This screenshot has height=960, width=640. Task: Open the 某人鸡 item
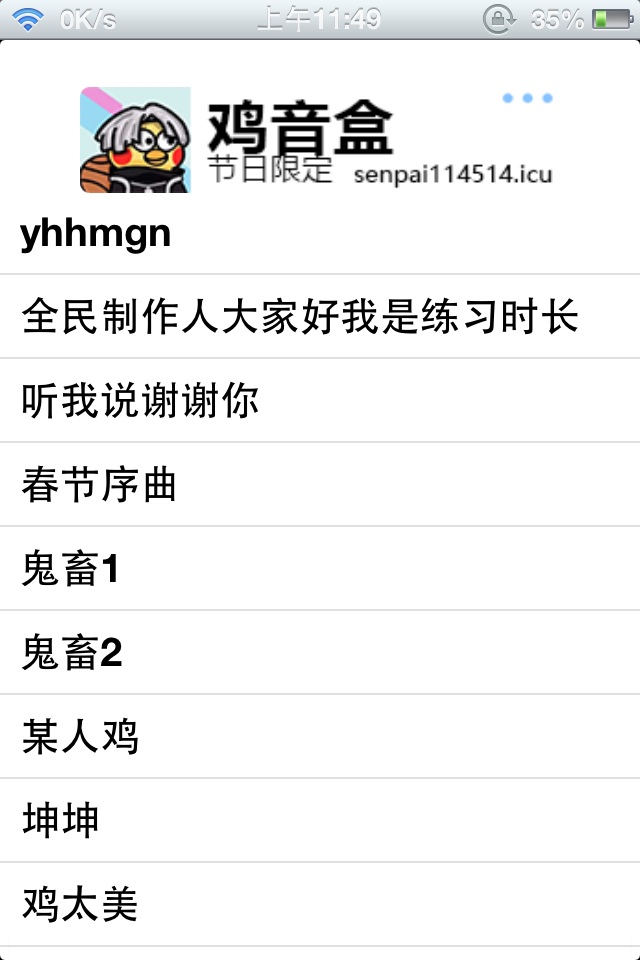tap(320, 737)
